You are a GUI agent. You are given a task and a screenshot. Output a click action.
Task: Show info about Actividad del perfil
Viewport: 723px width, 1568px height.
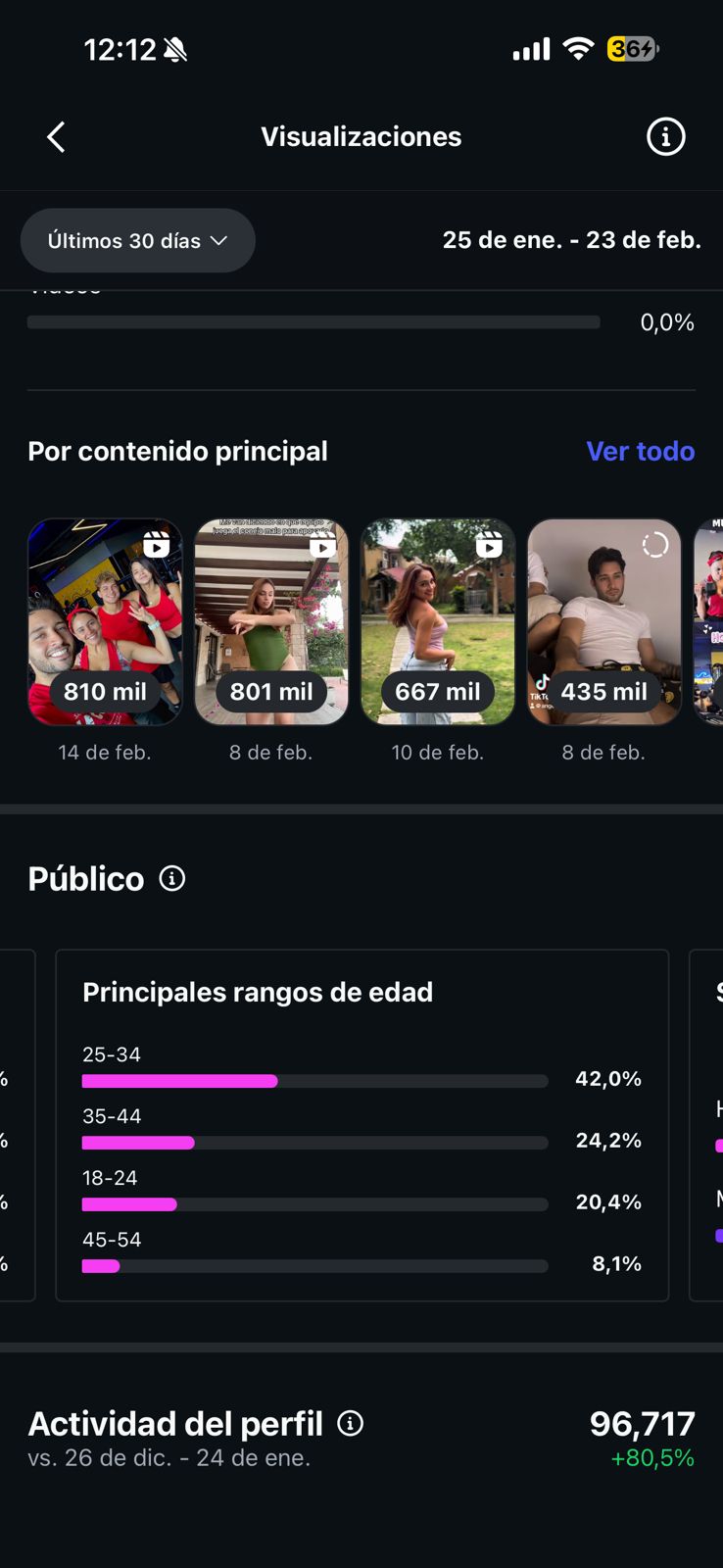coord(350,1424)
